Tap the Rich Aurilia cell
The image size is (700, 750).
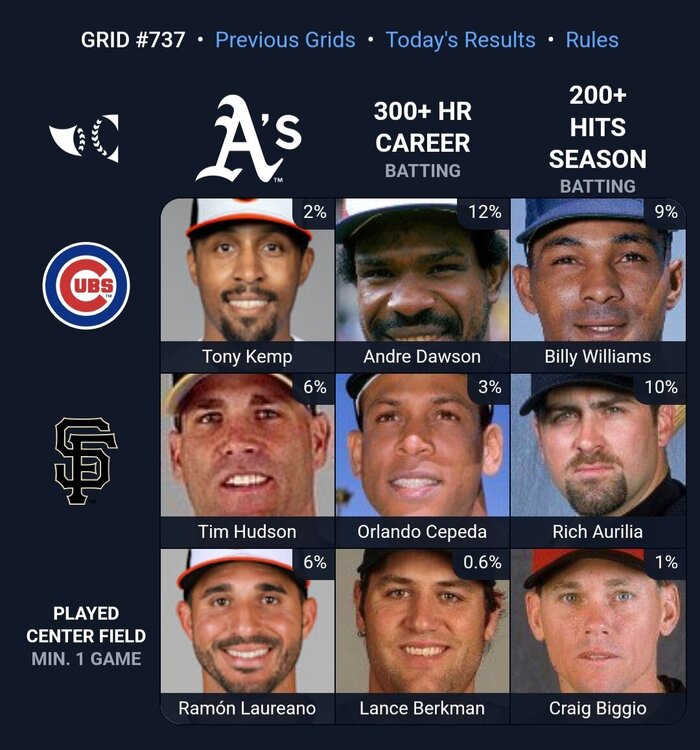(x=597, y=460)
